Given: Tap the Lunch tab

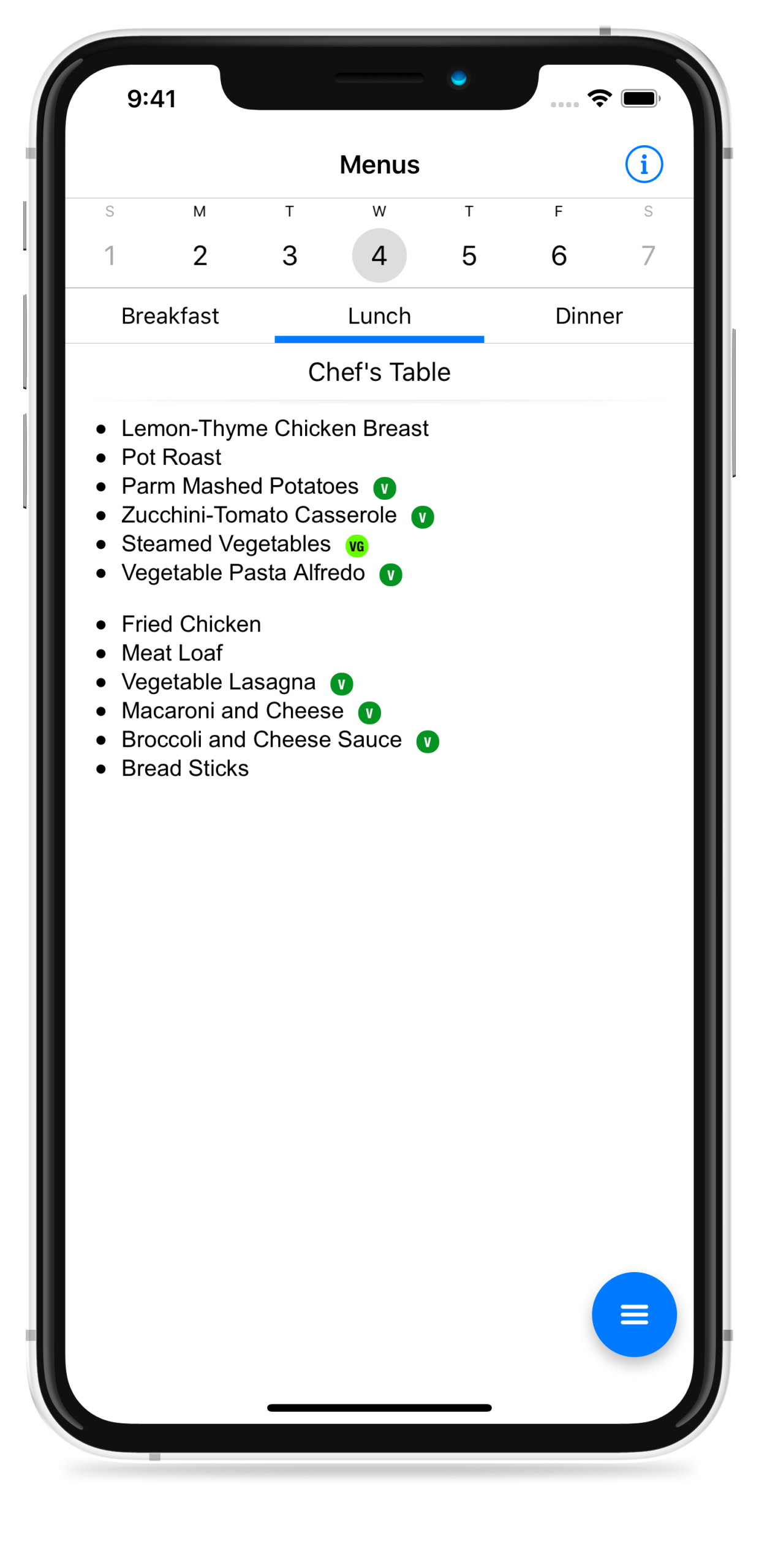Looking at the screenshot, I should tap(379, 316).
